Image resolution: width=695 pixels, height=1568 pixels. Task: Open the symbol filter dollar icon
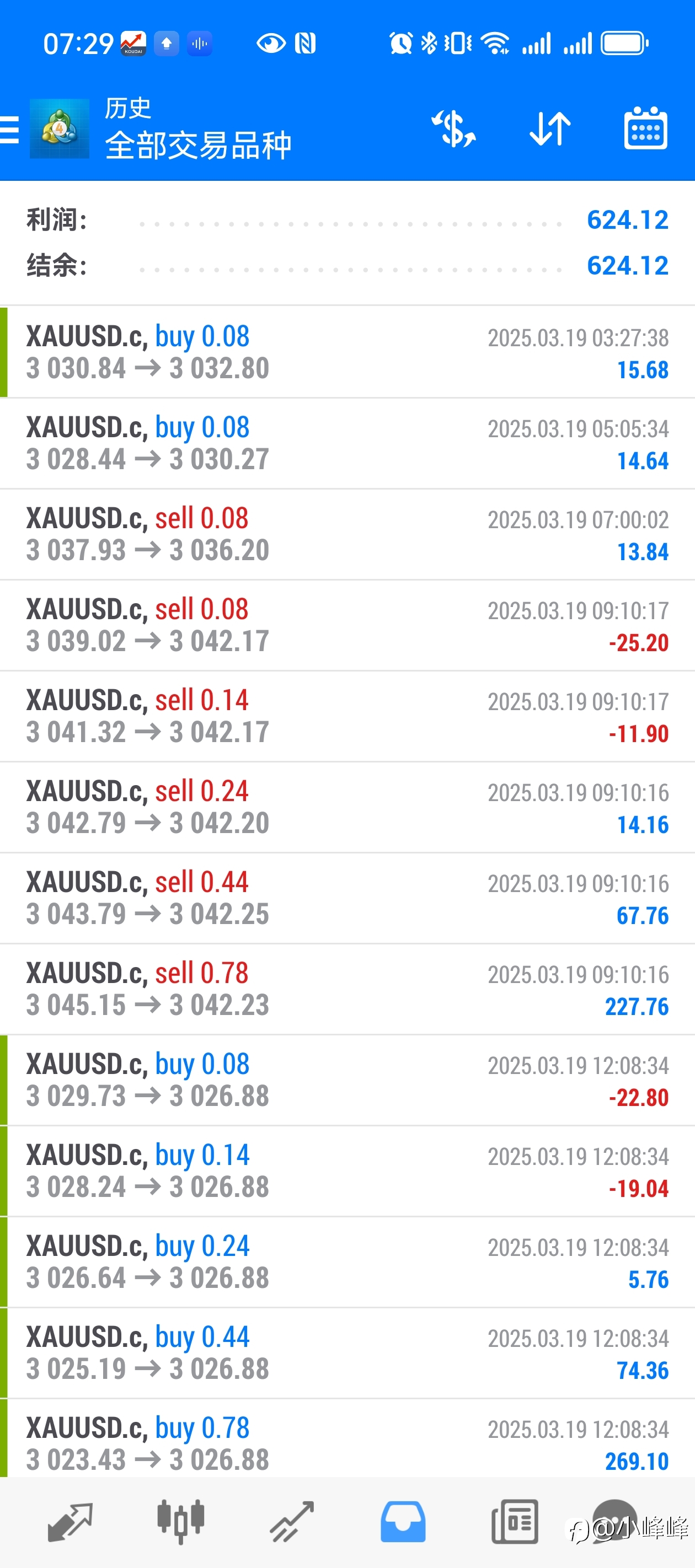454,129
